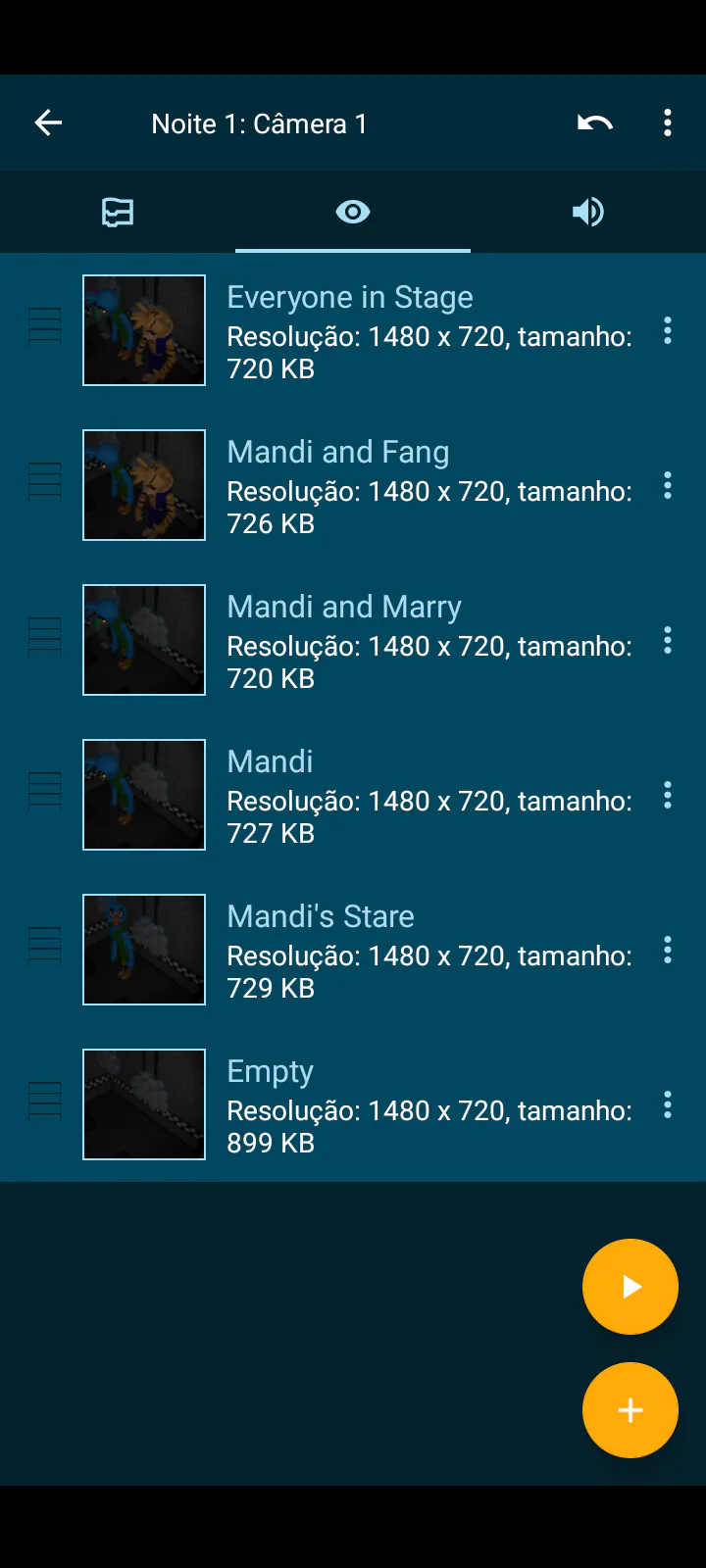Open options for Everyone in Stage
The image size is (706, 1568).
[x=668, y=331]
